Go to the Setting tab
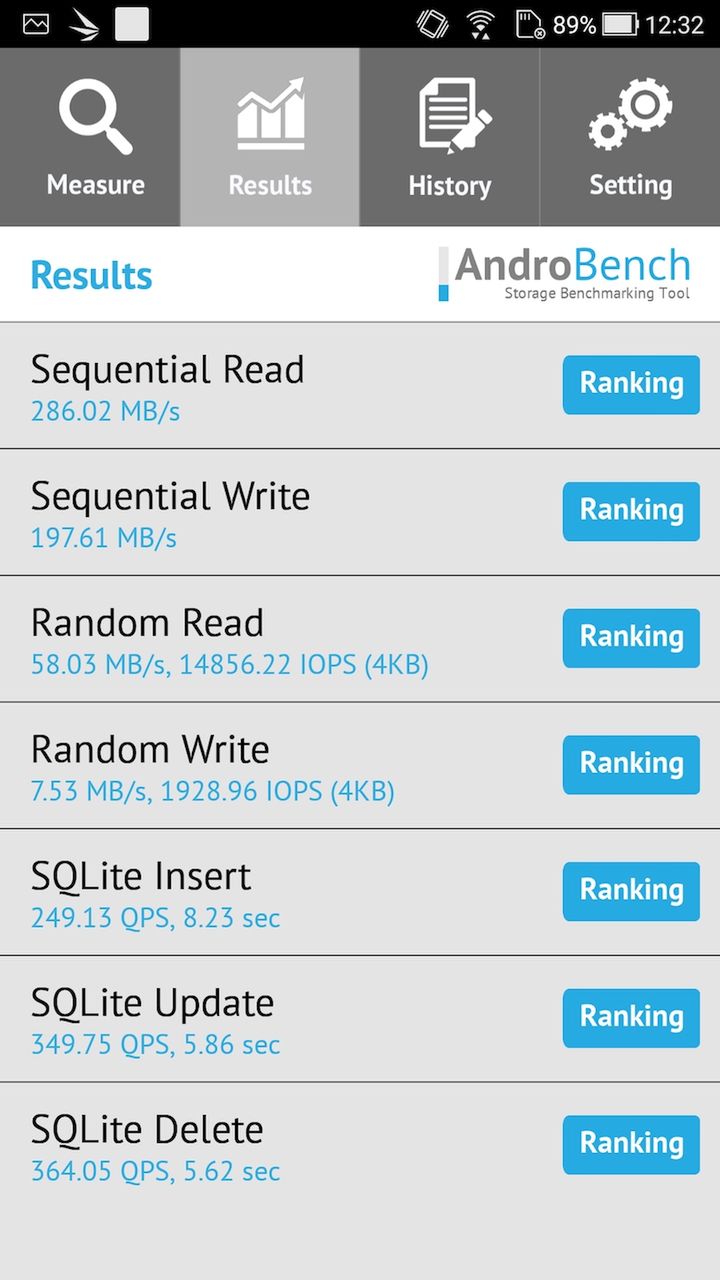720x1280 pixels. (630, 137)
